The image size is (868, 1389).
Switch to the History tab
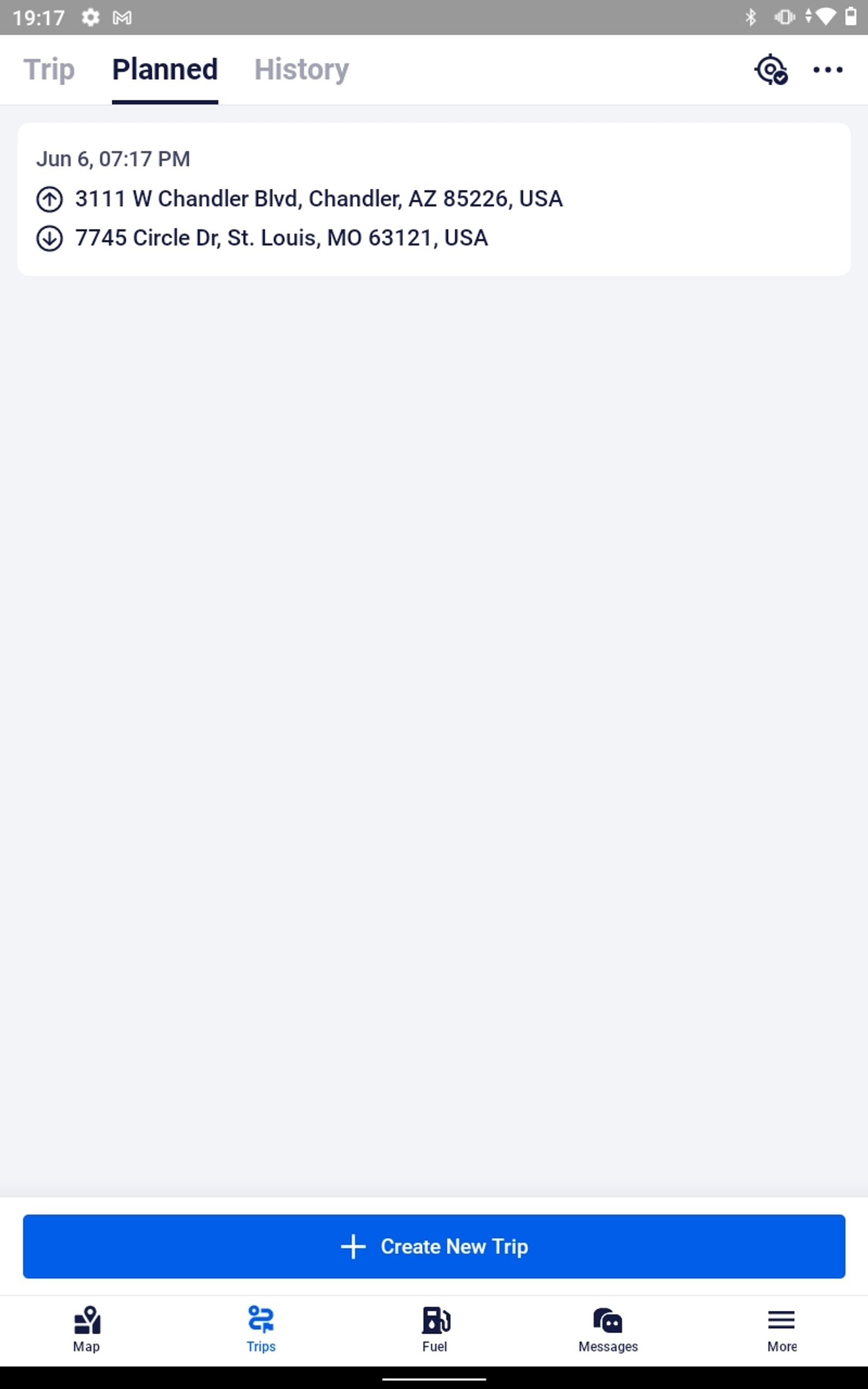coord(302,69)
